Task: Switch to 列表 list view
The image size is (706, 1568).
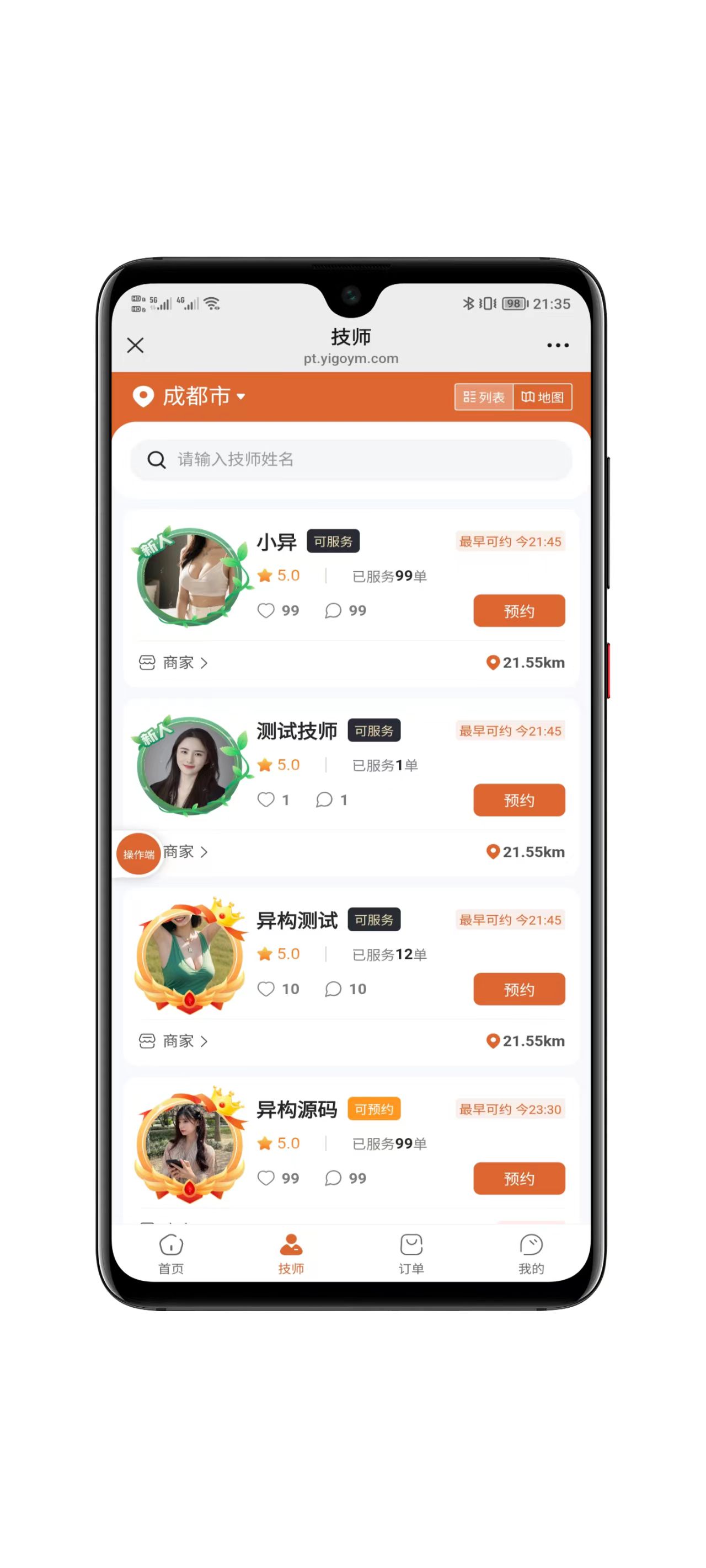Action: click(484, 397)
